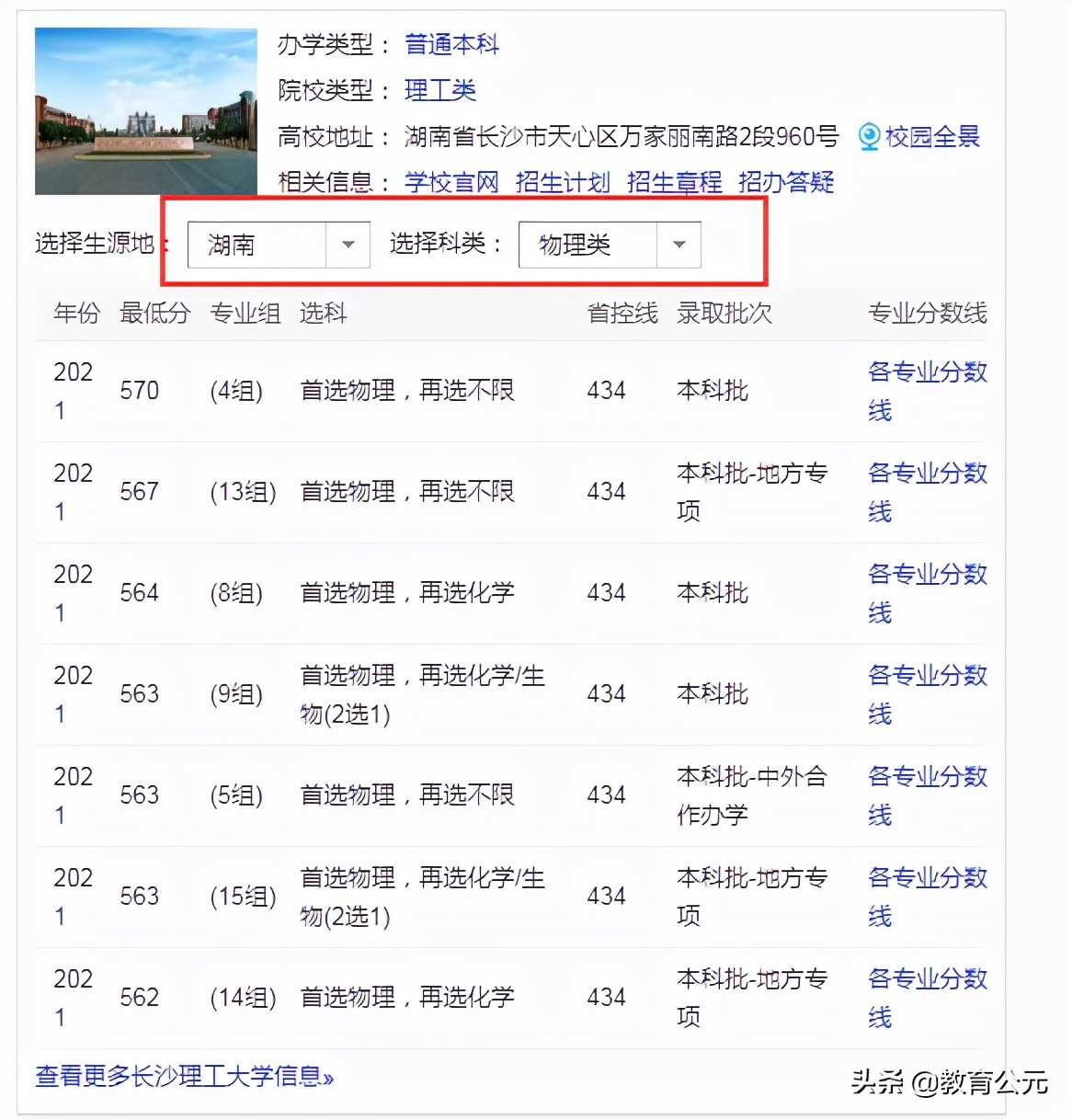Viewport: 1072px width, 1120px height.
Task: Open the 招办答疑 link
Action: (784, 182)
